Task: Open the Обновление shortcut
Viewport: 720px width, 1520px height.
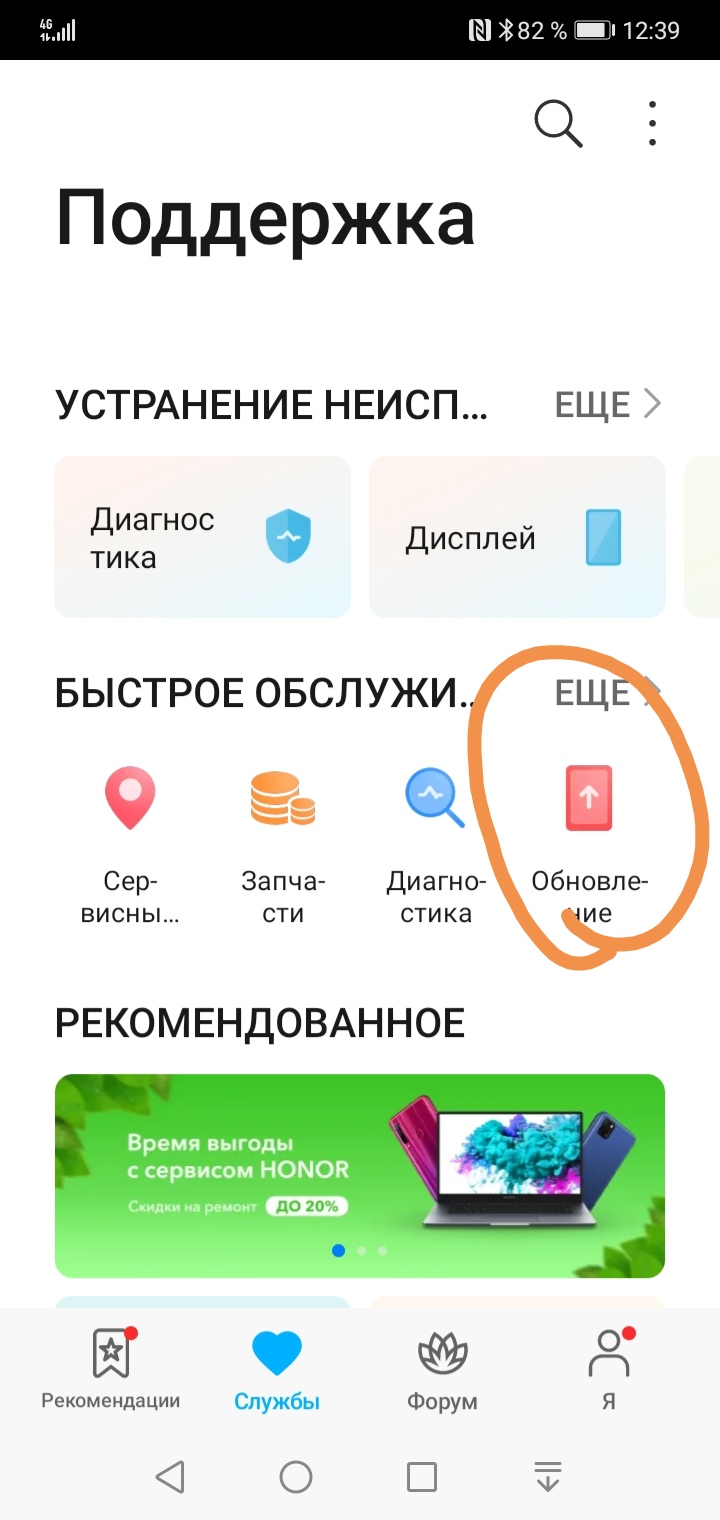Action: [589, 840]
